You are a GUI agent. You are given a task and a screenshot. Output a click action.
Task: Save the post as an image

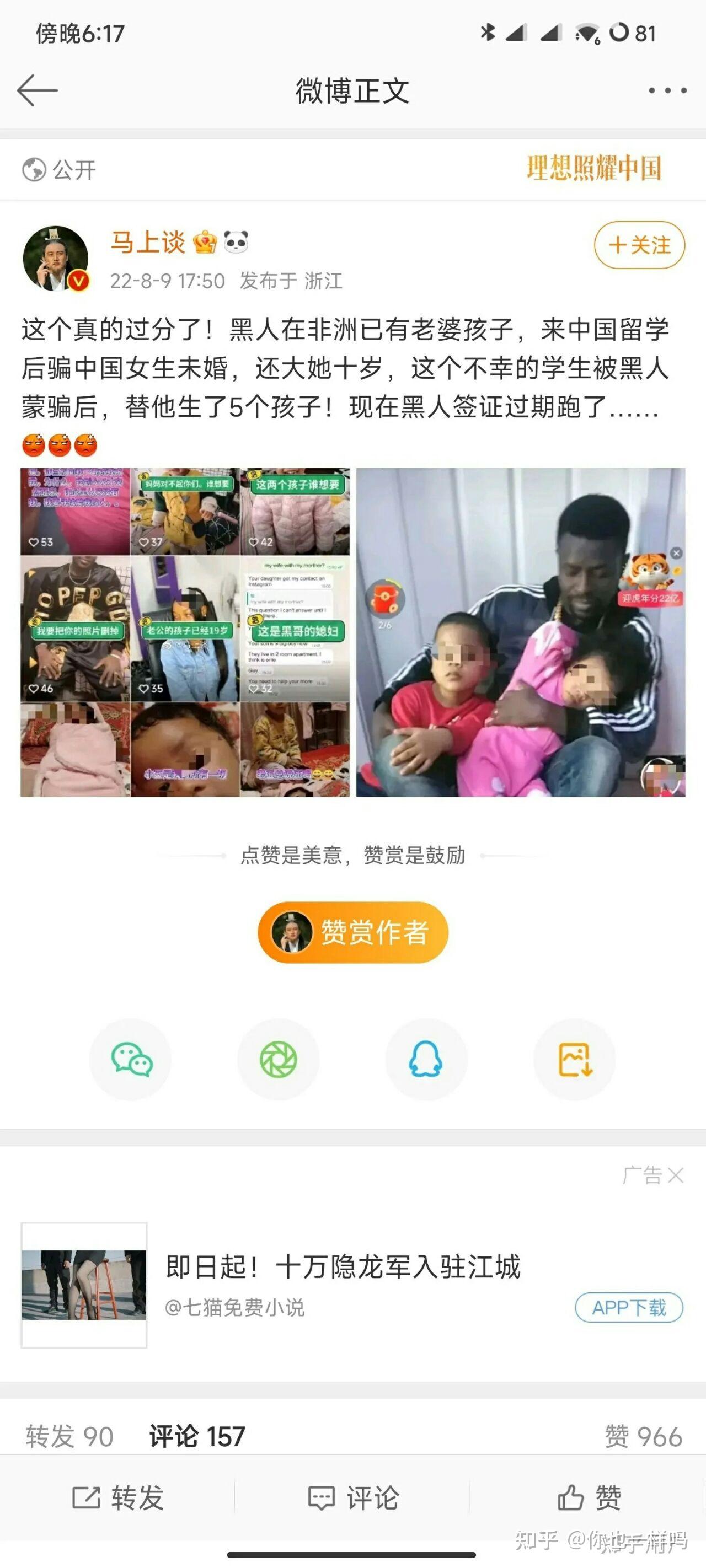[574, 1060]
